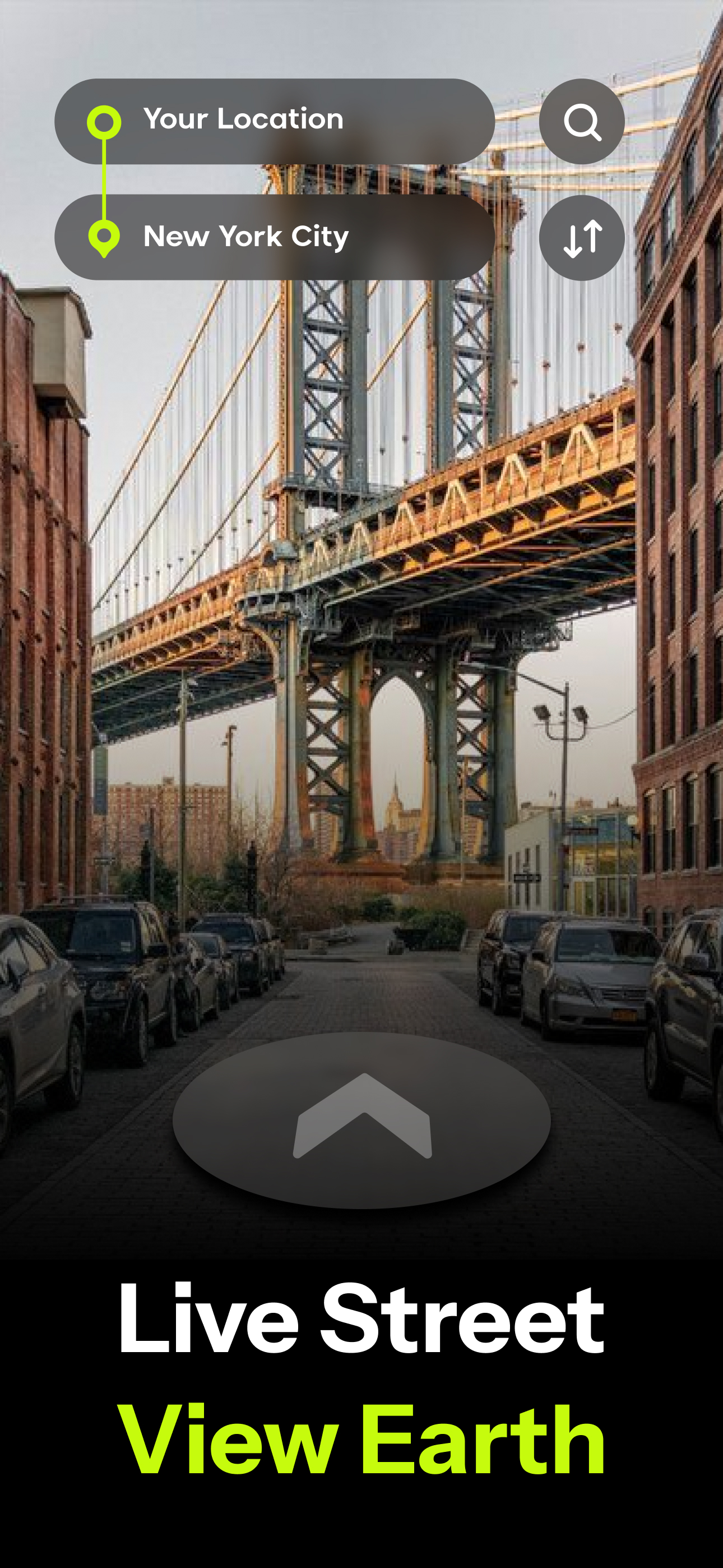Viewport: 723px width, 1568px height.
Task: Select the location pin beside New York City
Action: [x=105, y=236]
